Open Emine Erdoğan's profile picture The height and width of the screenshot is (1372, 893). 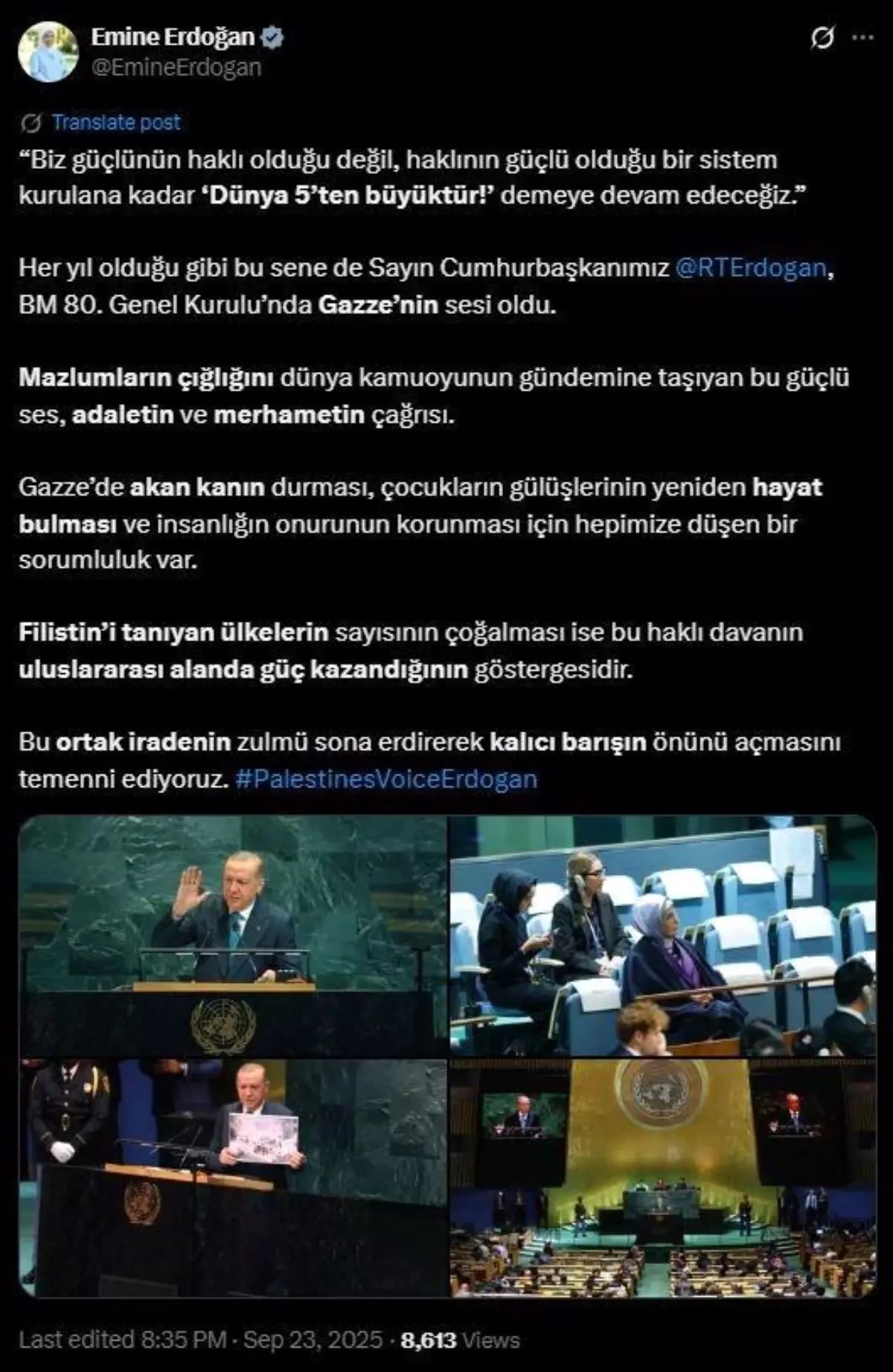(x=48, y=51)
